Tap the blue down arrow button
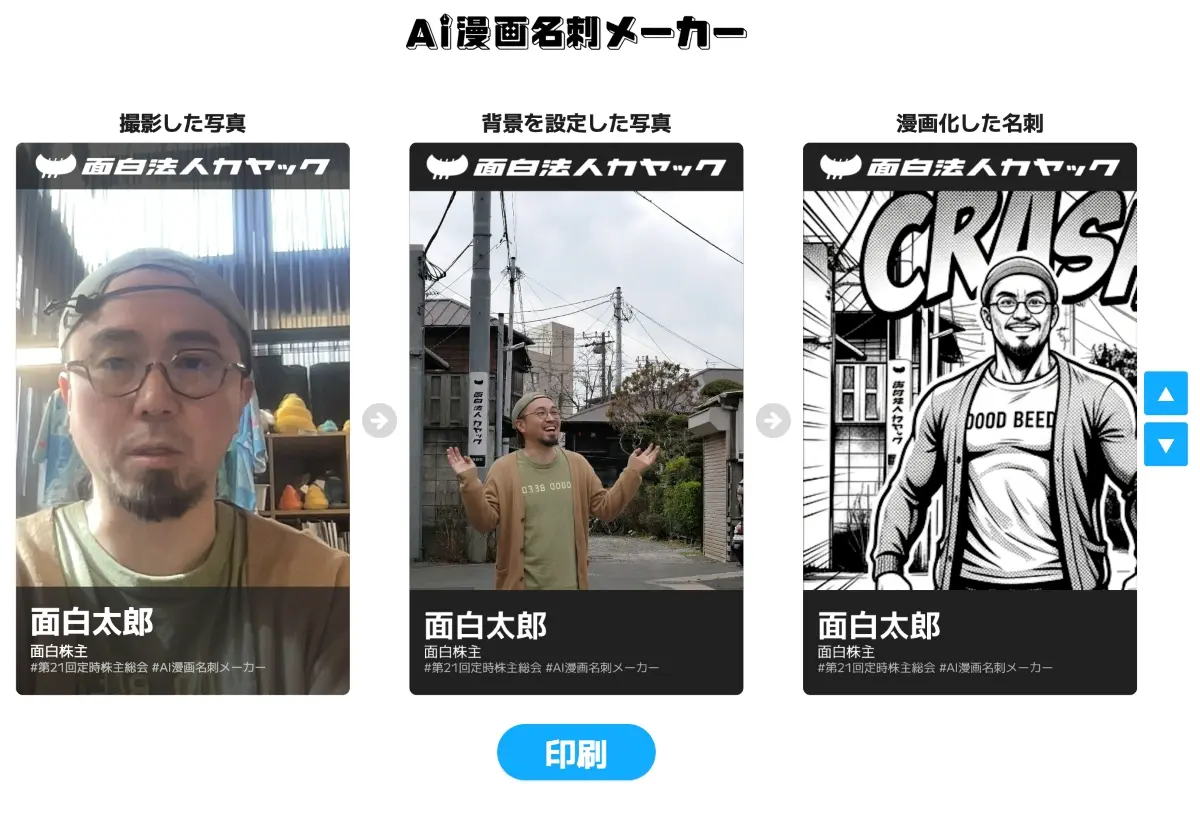 point(1165,444)
